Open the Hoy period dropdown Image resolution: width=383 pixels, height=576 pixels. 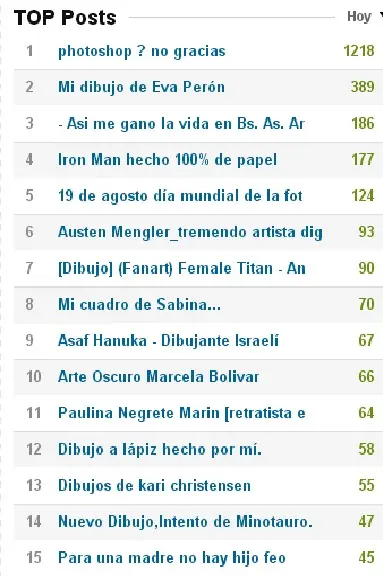pyautogui.click(x=365, y=17)
